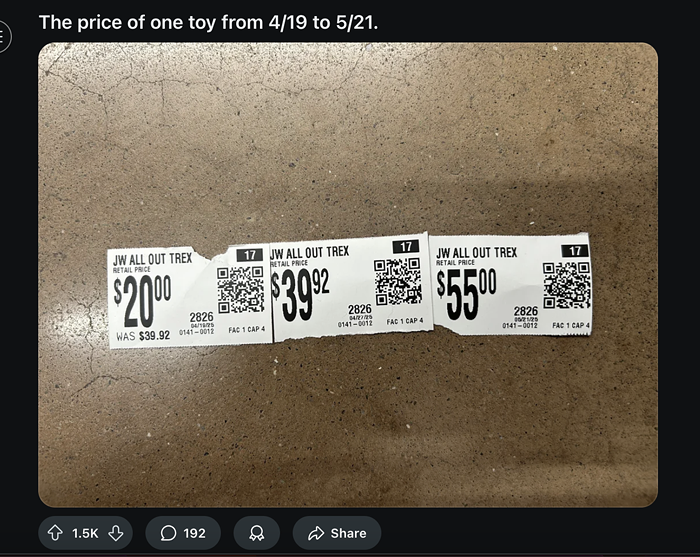The height and width of the screenshot is (557, 700).
Task: Open the 192 comments
Action: point(182,533)
